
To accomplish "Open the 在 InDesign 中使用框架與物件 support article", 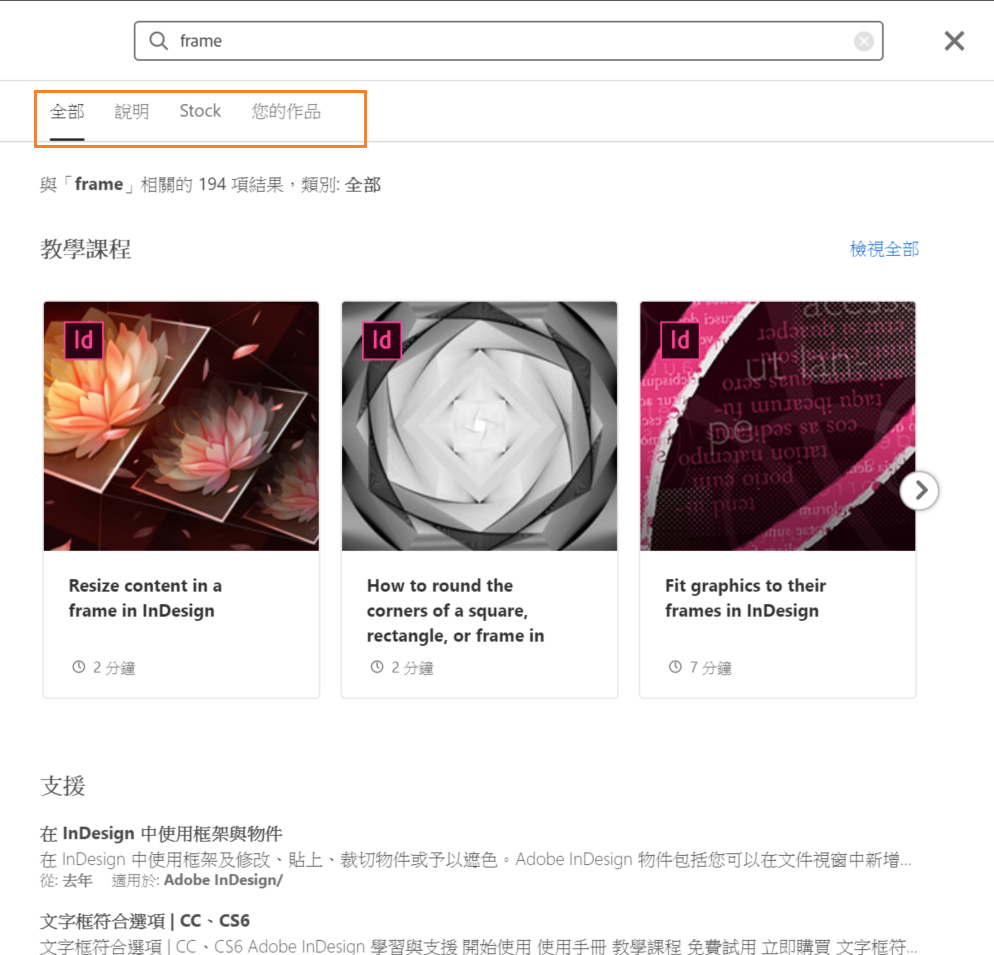I will [x=161, y=833].
